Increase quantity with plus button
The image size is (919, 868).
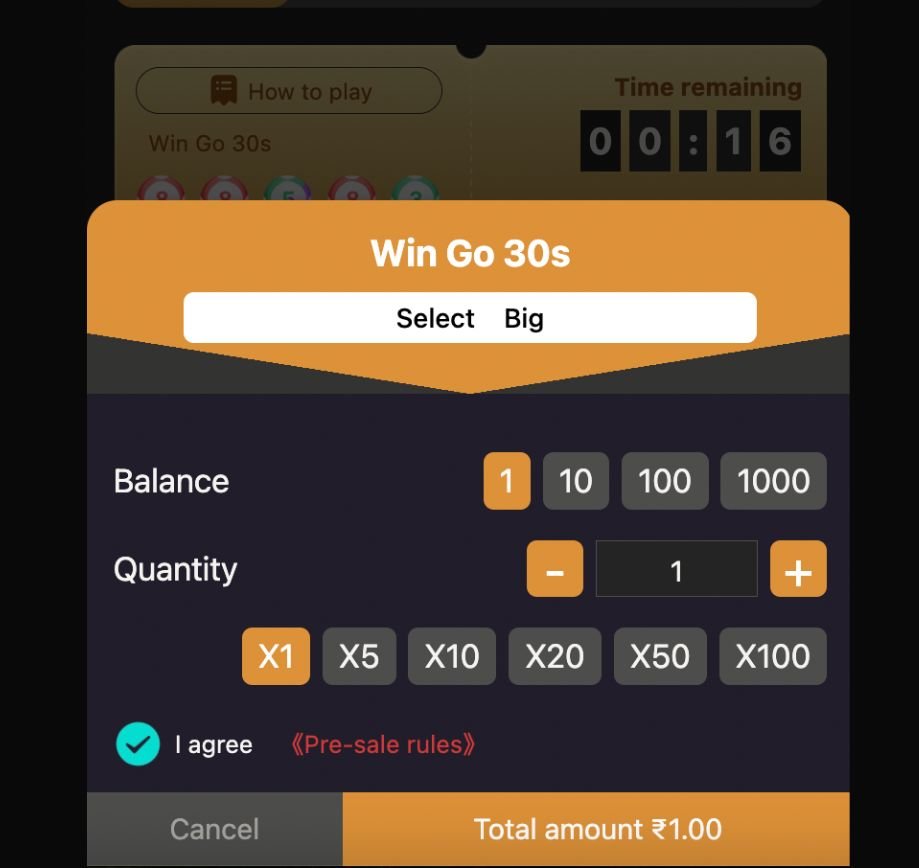tap(798, 569)
